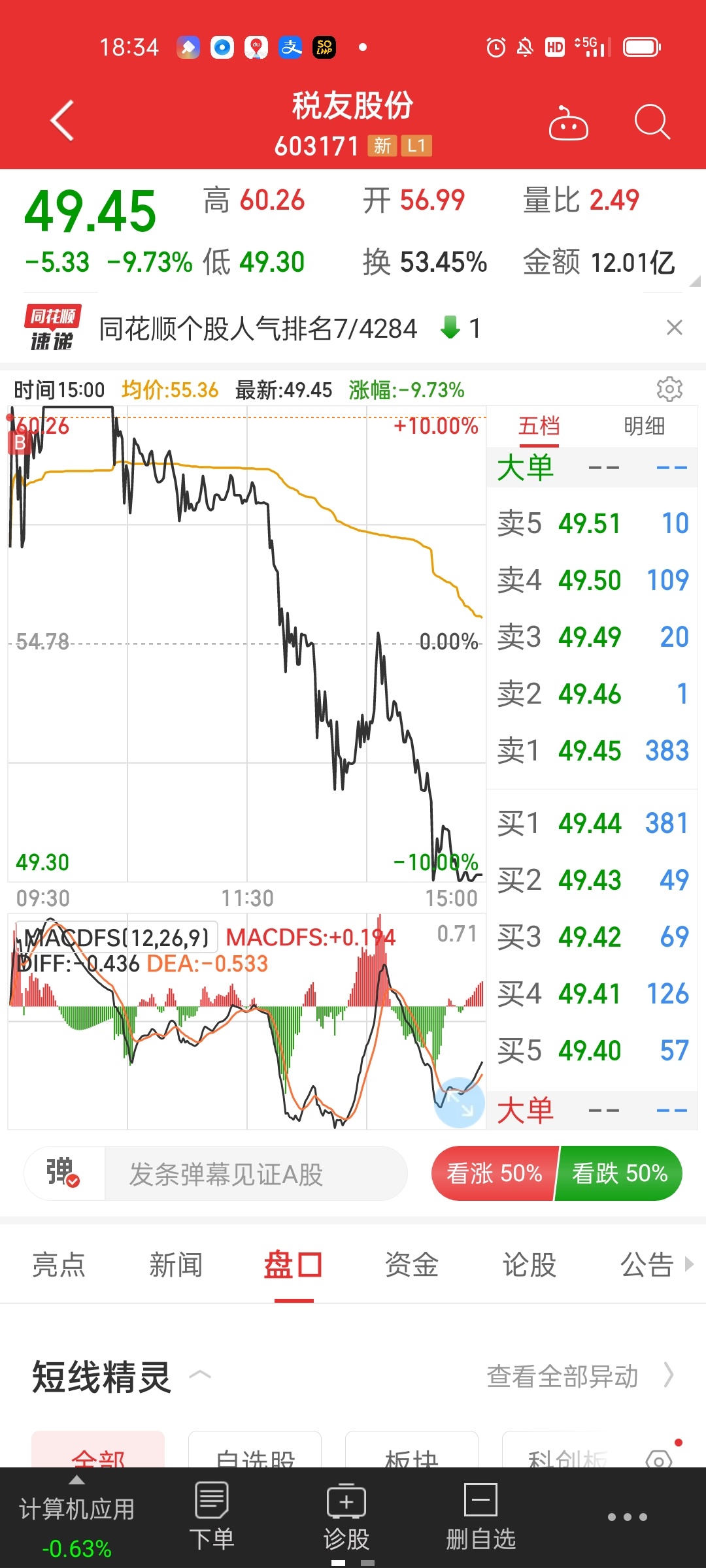The image size is (706, 1568).
Task: Open the robot assistant icon
Action: (x=568, y=122)
